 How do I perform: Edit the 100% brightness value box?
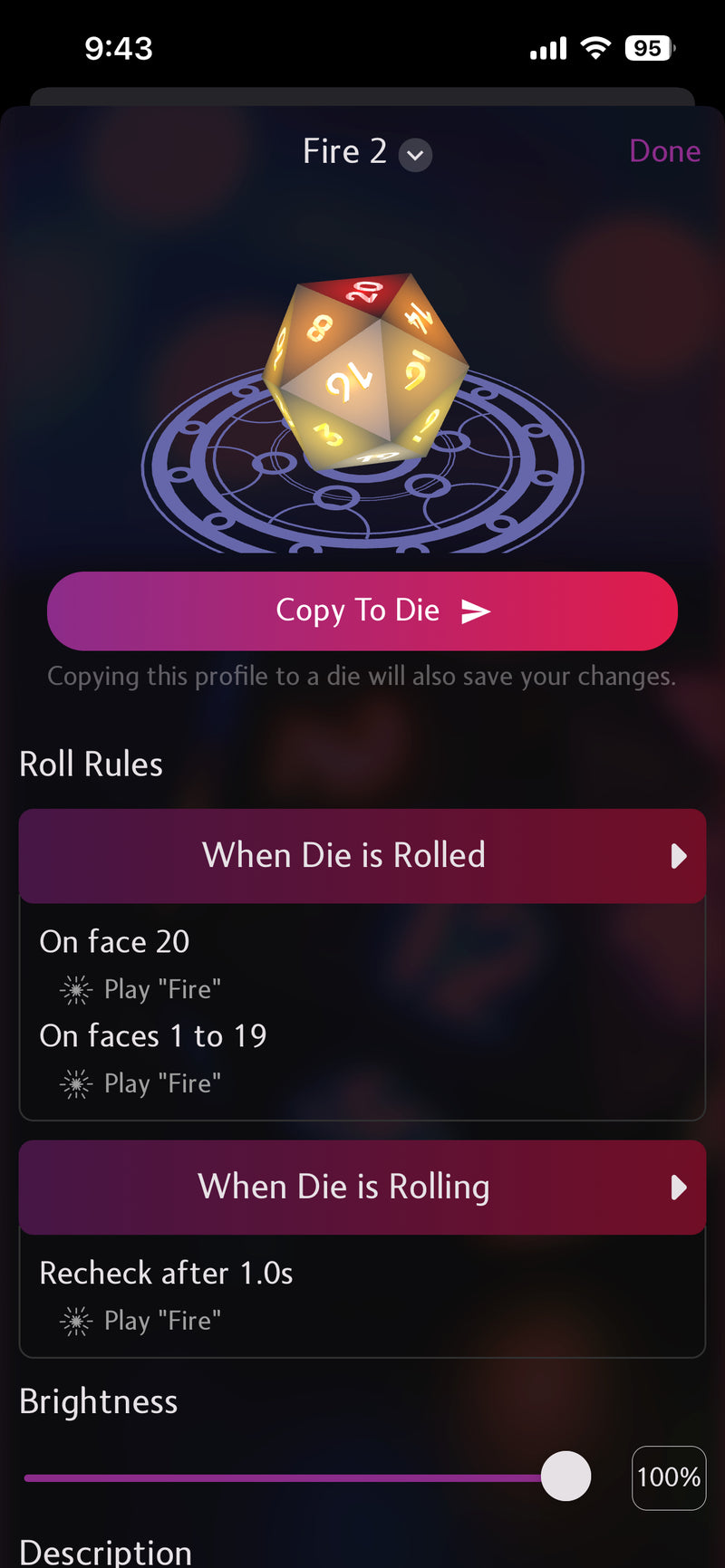pos(669,1477)
